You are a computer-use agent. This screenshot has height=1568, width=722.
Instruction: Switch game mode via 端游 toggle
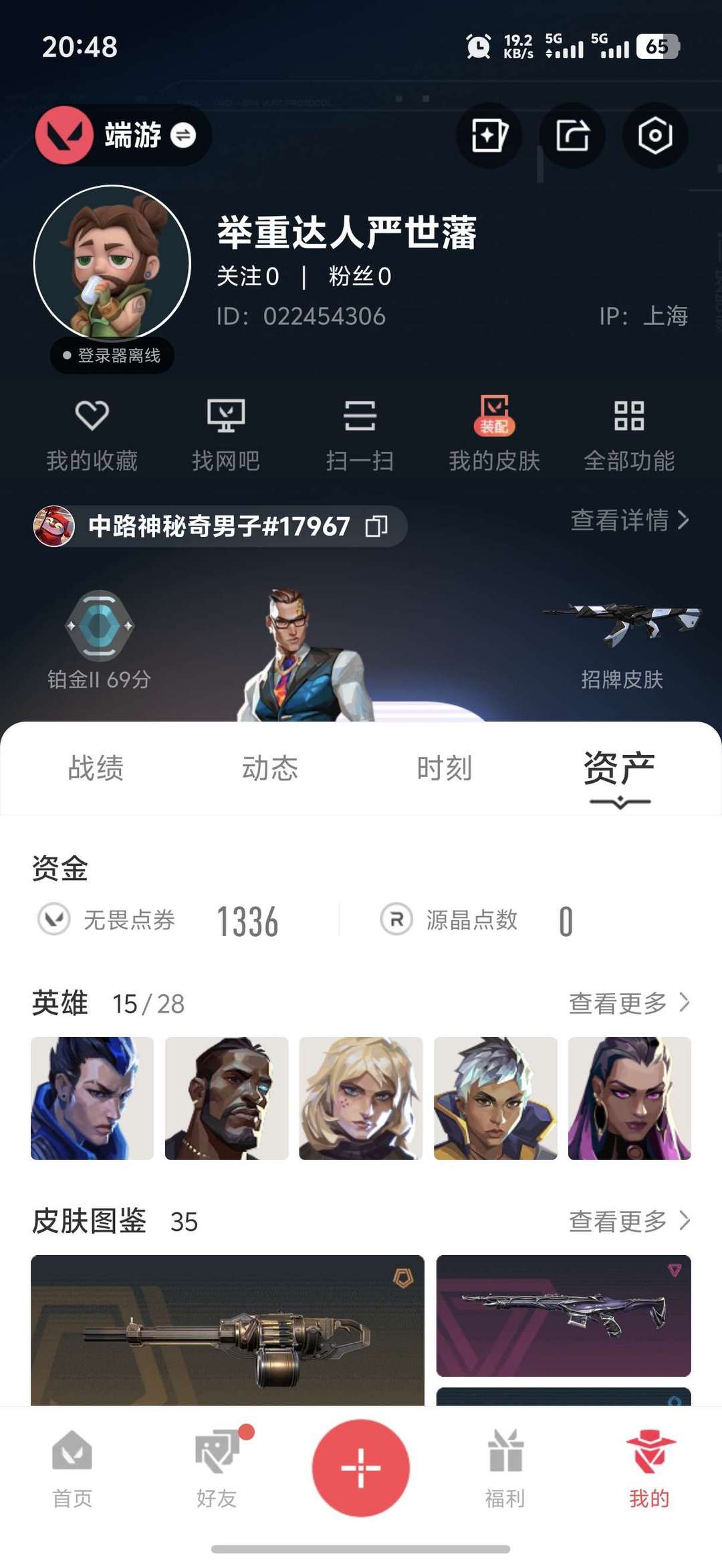tap(182, 136)
